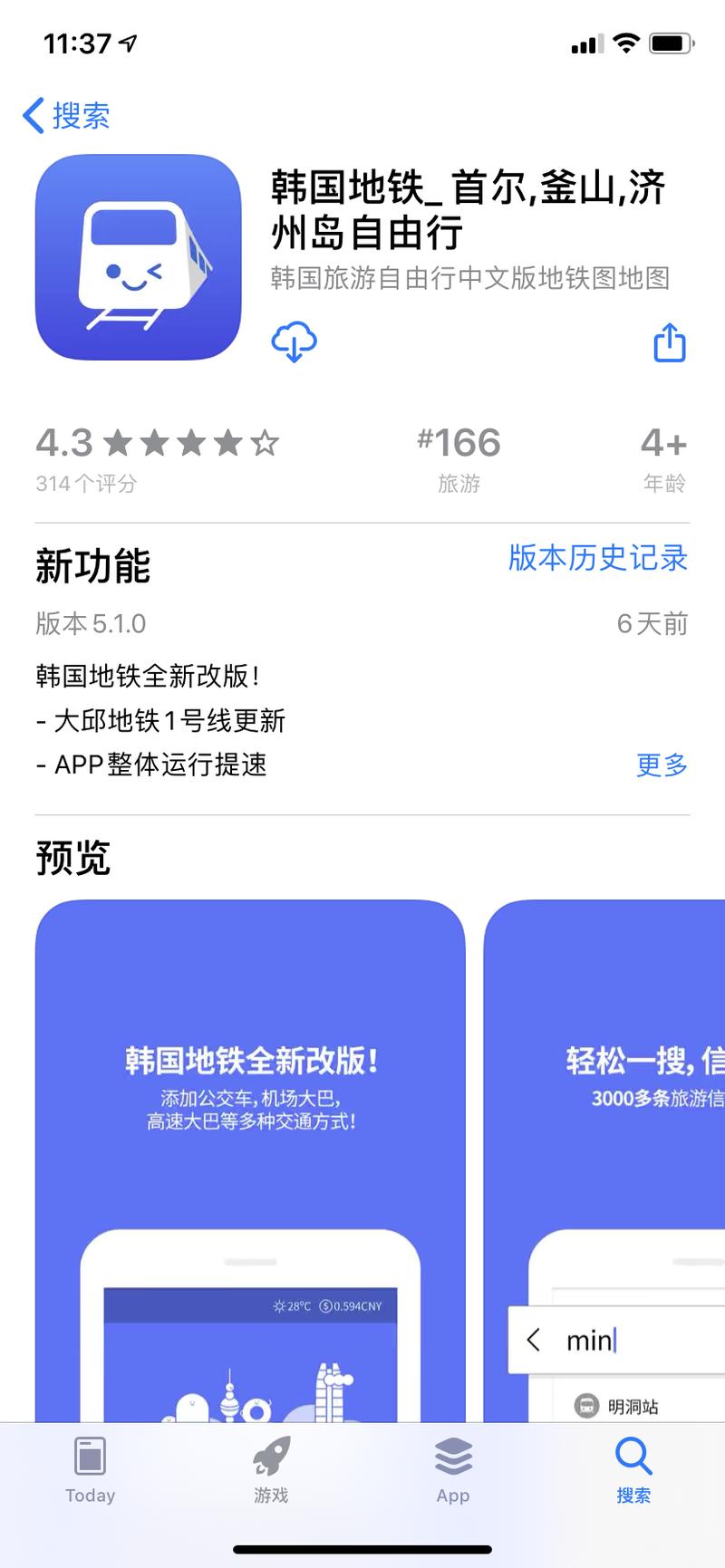Select the 搜索 magnifier icon
Viewport: 725px width, 1568px height.
[x=633, y=1457]
